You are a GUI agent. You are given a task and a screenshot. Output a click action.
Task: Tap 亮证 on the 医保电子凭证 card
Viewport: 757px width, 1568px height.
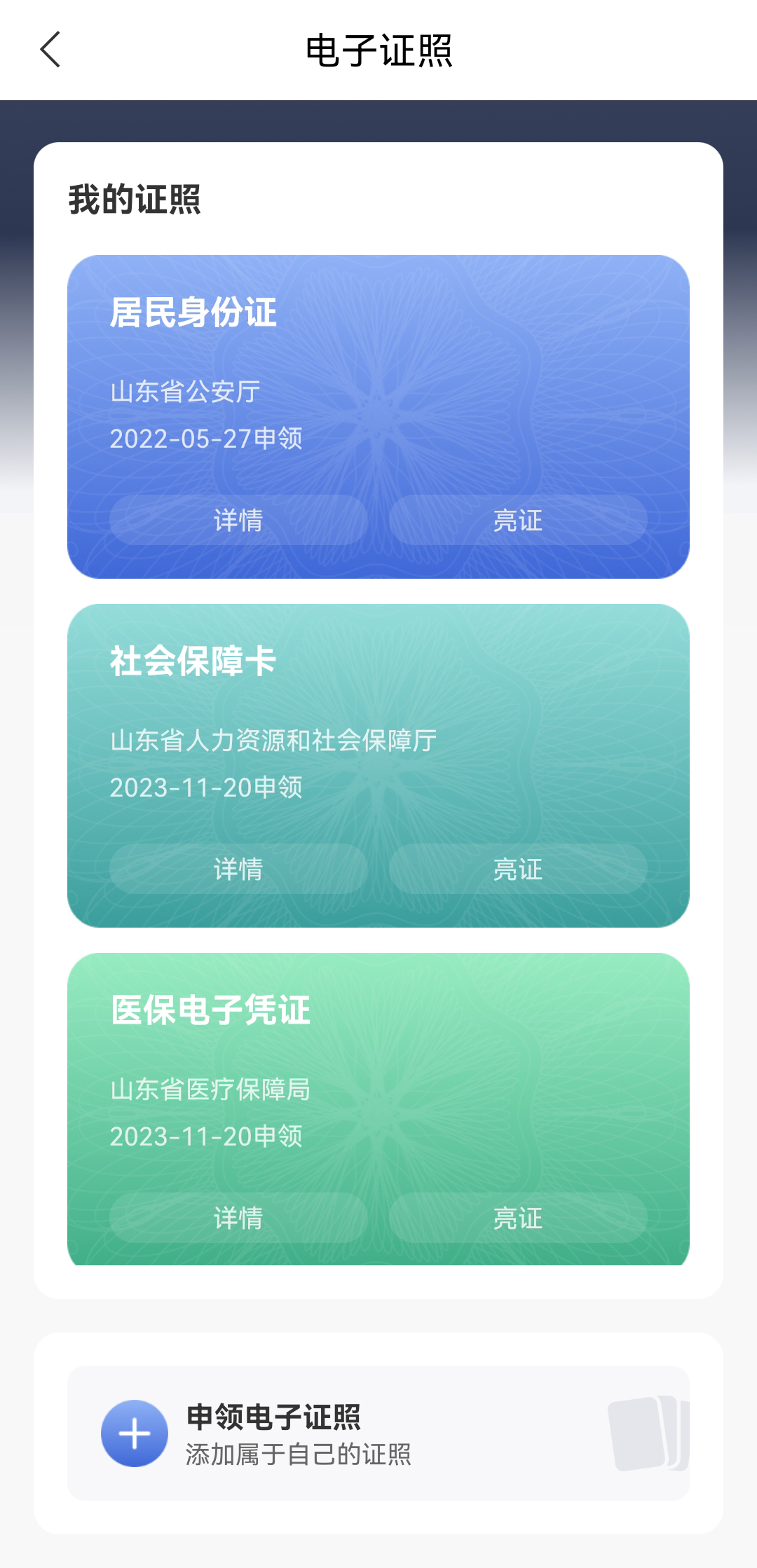(x=518, y=1218)
